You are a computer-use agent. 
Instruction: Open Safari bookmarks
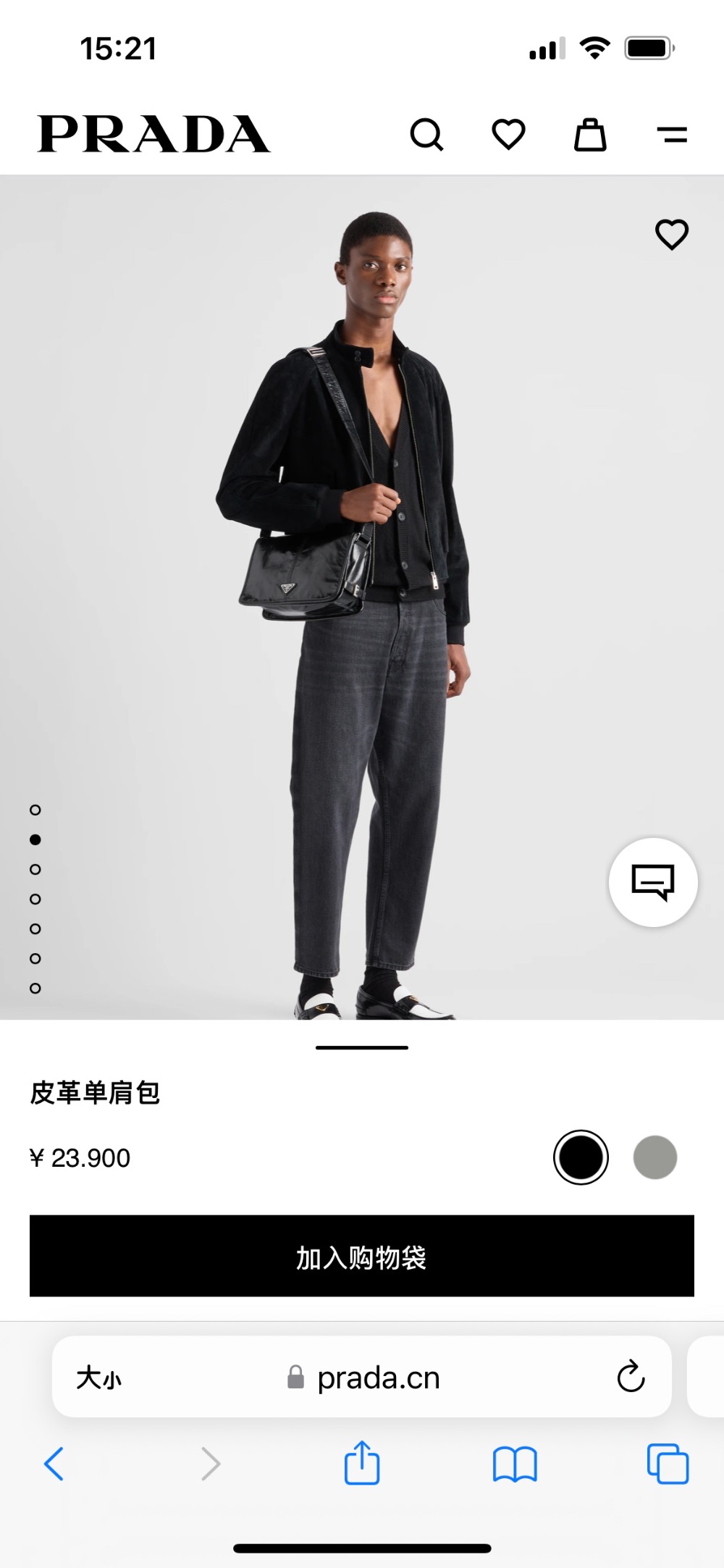(x=515, y=1464)
